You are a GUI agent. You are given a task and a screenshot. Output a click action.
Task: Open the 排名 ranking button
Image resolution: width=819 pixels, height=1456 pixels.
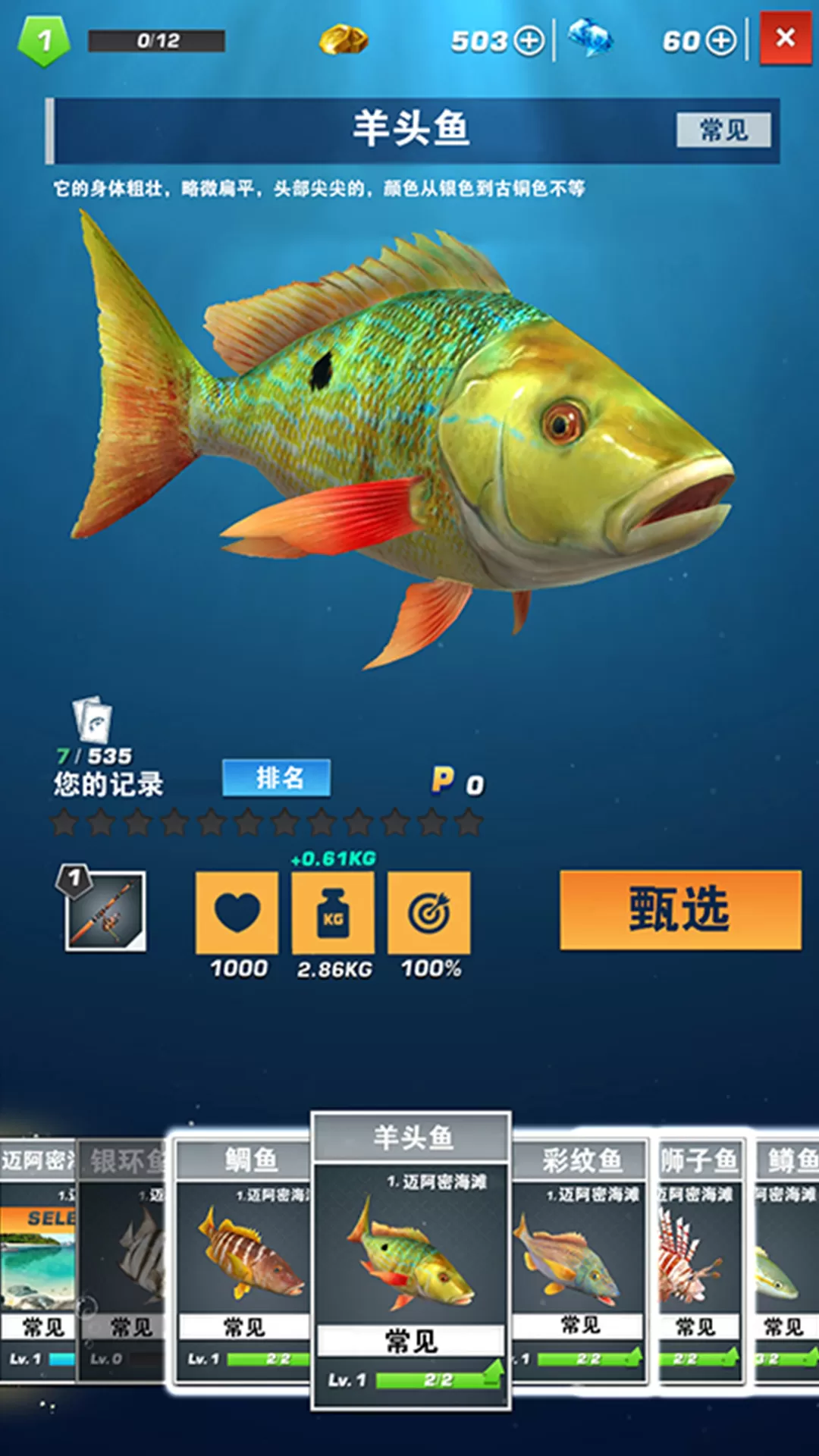point(276,778)
